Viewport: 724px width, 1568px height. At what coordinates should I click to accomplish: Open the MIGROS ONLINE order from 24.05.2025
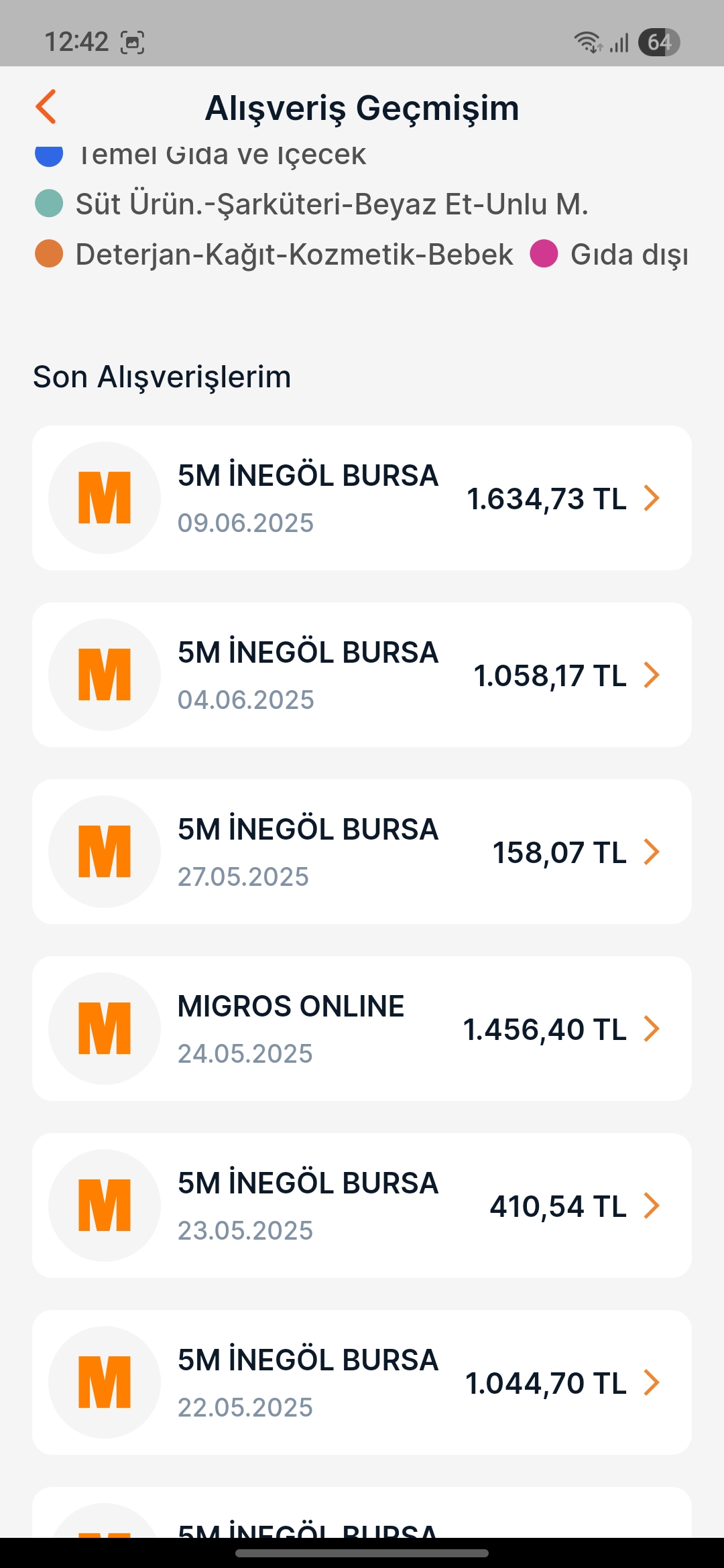[362, 1029]
